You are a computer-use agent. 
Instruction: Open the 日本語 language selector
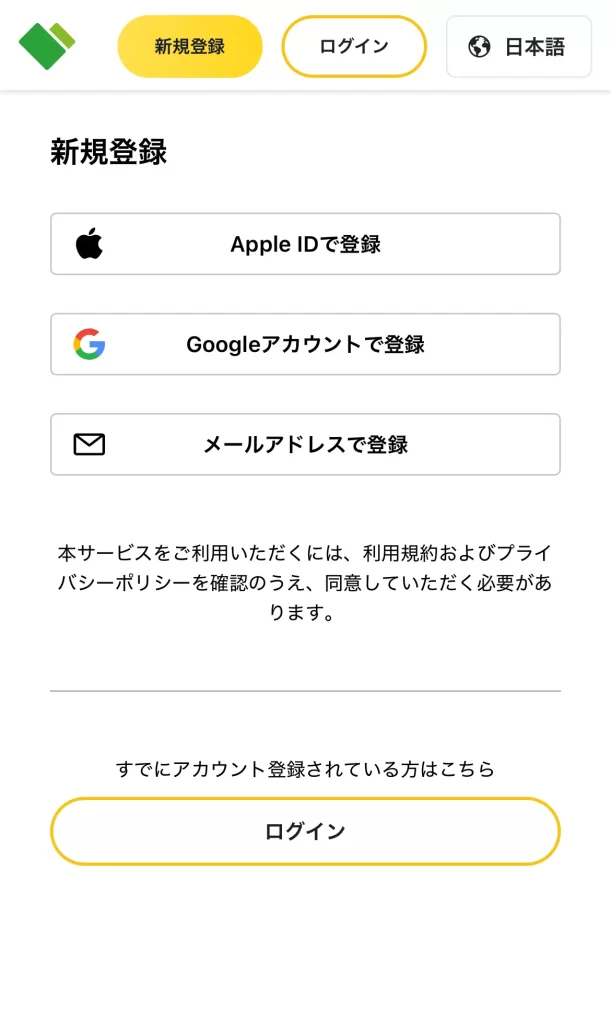point(517,46)
